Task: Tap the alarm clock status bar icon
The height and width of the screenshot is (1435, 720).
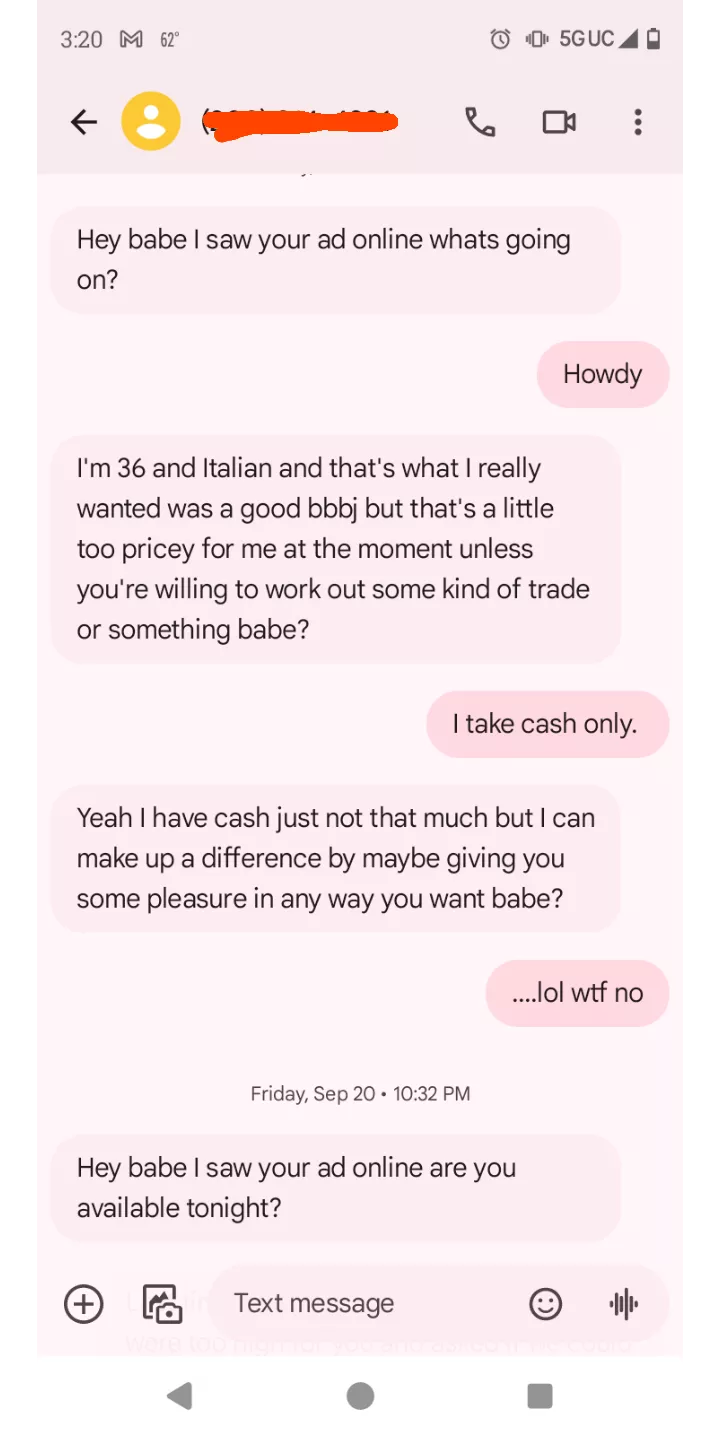Action: pos(499,39)
